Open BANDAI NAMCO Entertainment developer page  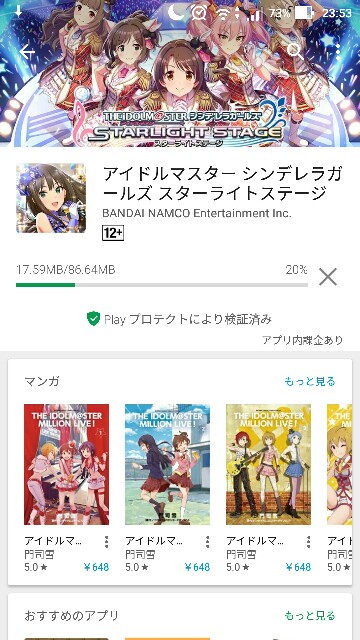point(197,213)
